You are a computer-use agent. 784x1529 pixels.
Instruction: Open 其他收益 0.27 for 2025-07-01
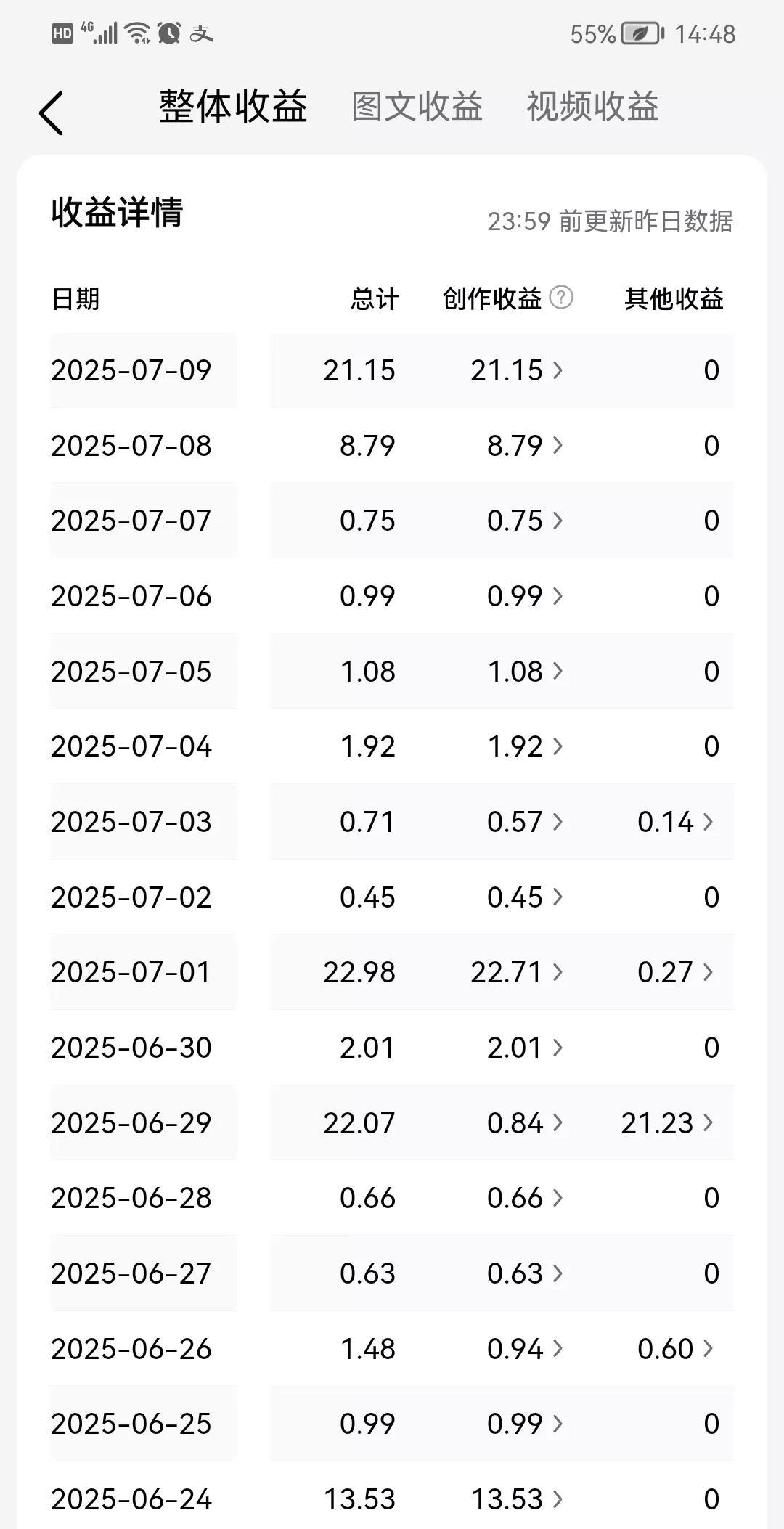pyautogui.click(x=675, y=972)
